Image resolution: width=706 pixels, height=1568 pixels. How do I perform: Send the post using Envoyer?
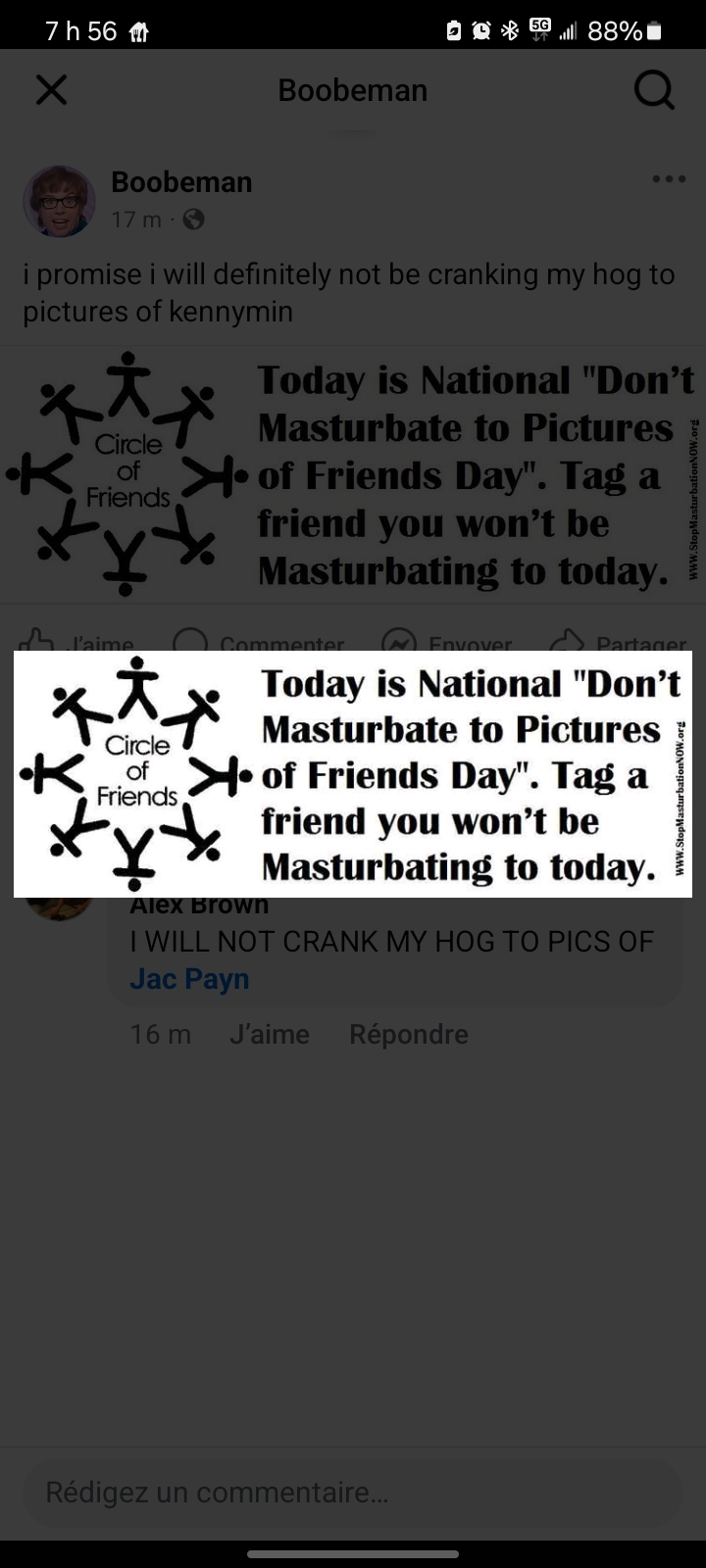(447, 642)
